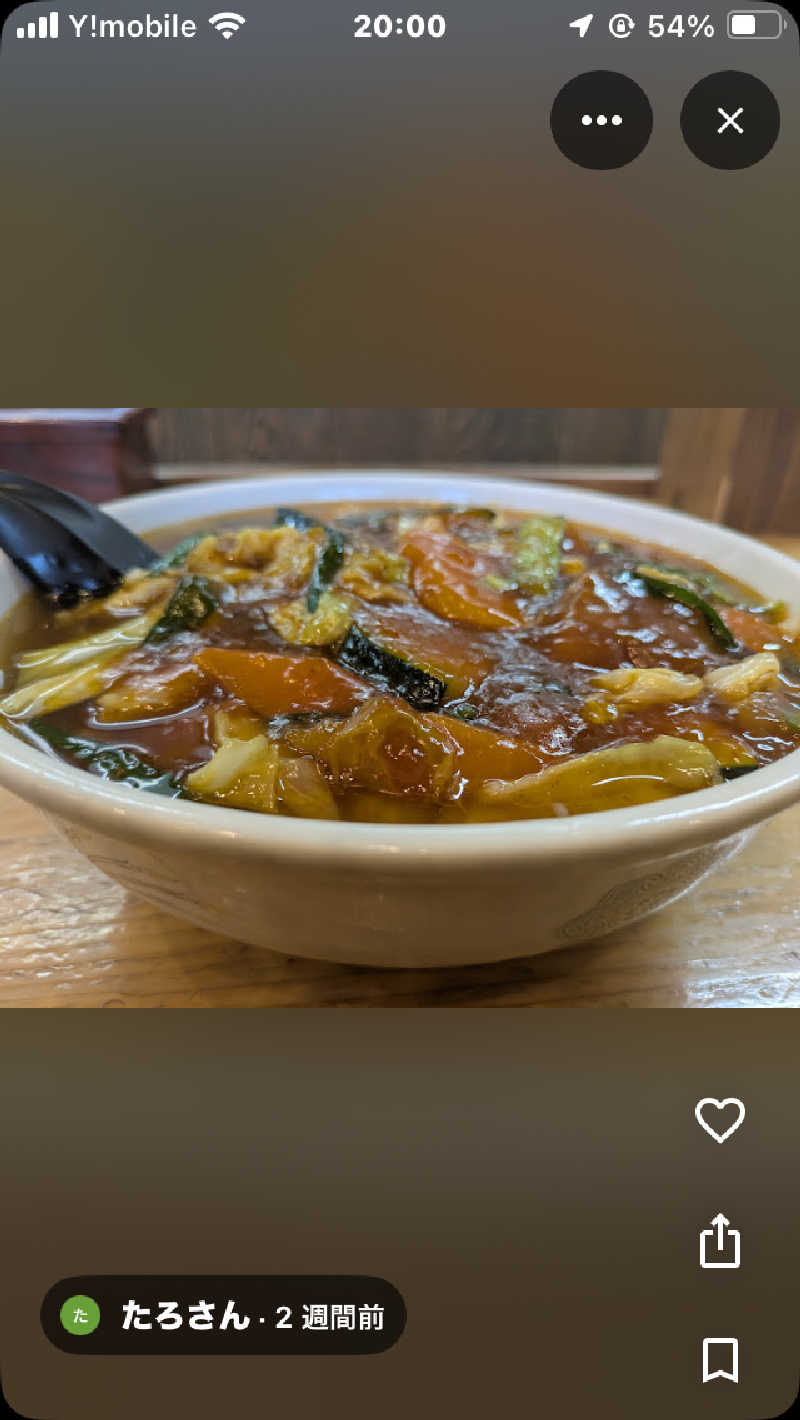
Task: Share this photo
Action: coord(720,1241)
